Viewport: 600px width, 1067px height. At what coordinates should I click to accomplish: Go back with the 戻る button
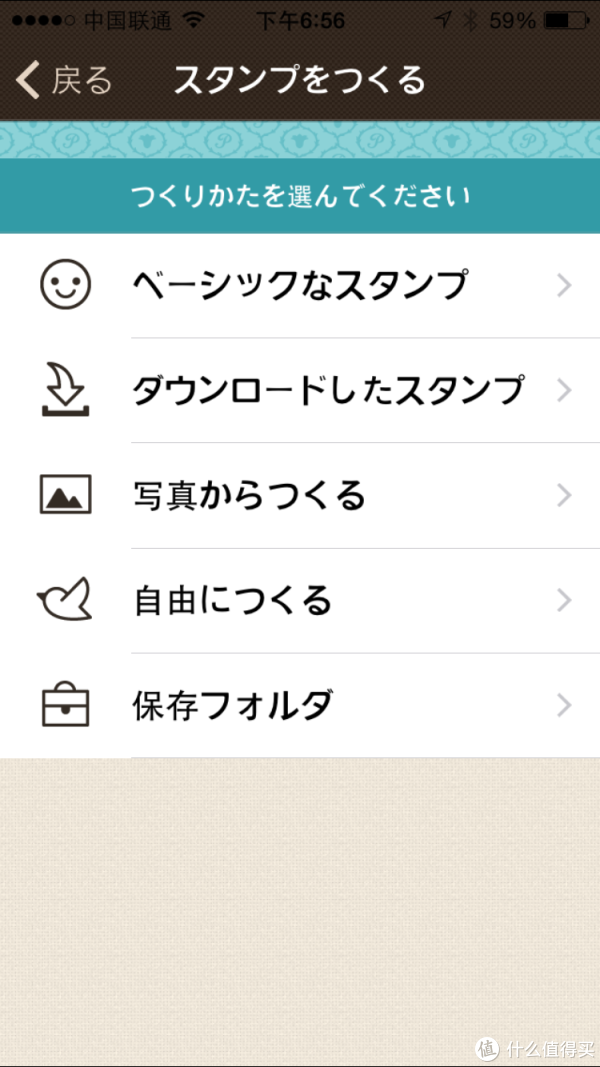(64, 80)
